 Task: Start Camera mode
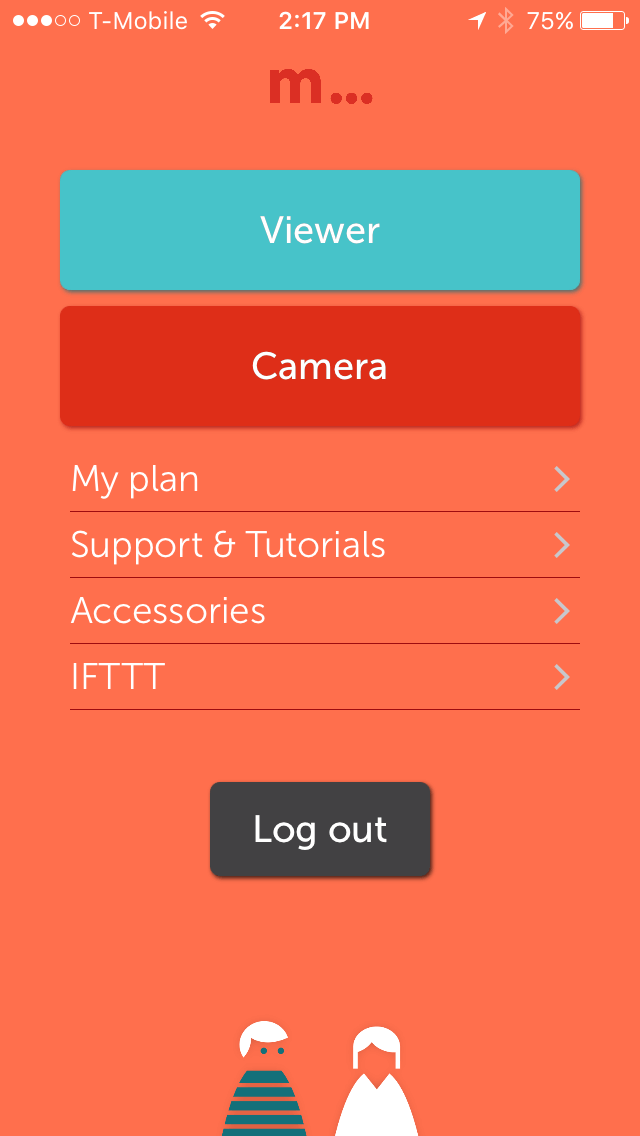320,366
